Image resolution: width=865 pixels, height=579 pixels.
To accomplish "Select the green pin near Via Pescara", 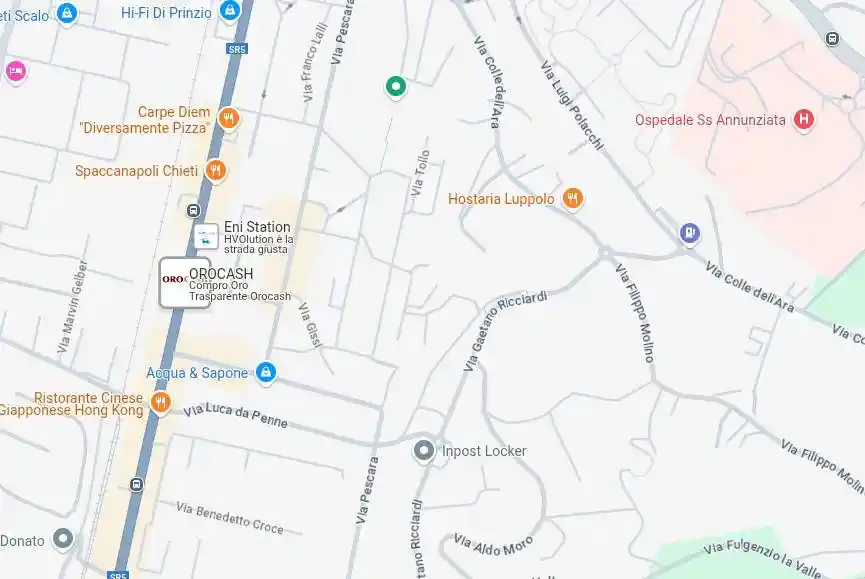I will pyautogui.click(x=396, y=87).
